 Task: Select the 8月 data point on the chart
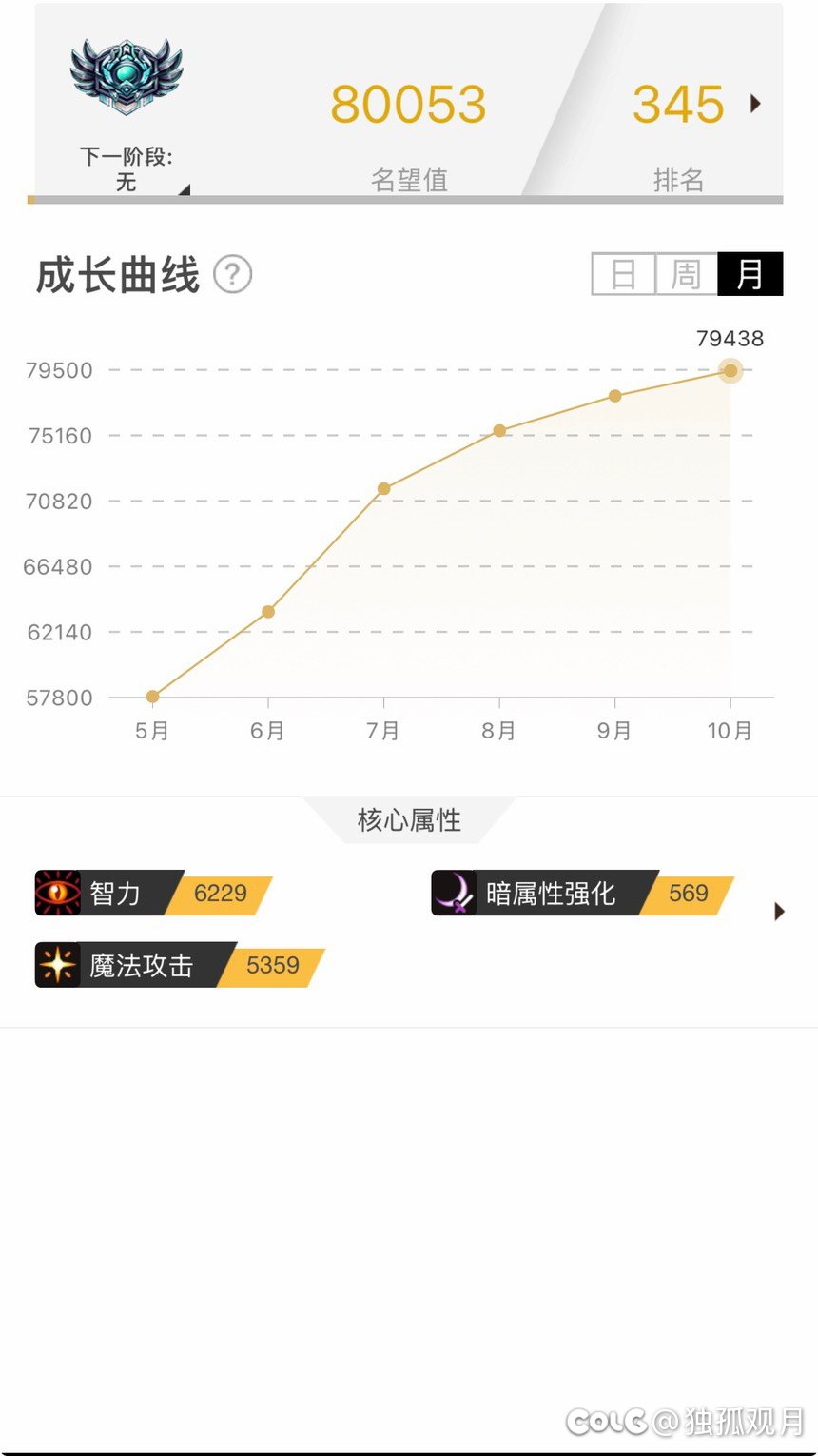[x=499, y=431]
